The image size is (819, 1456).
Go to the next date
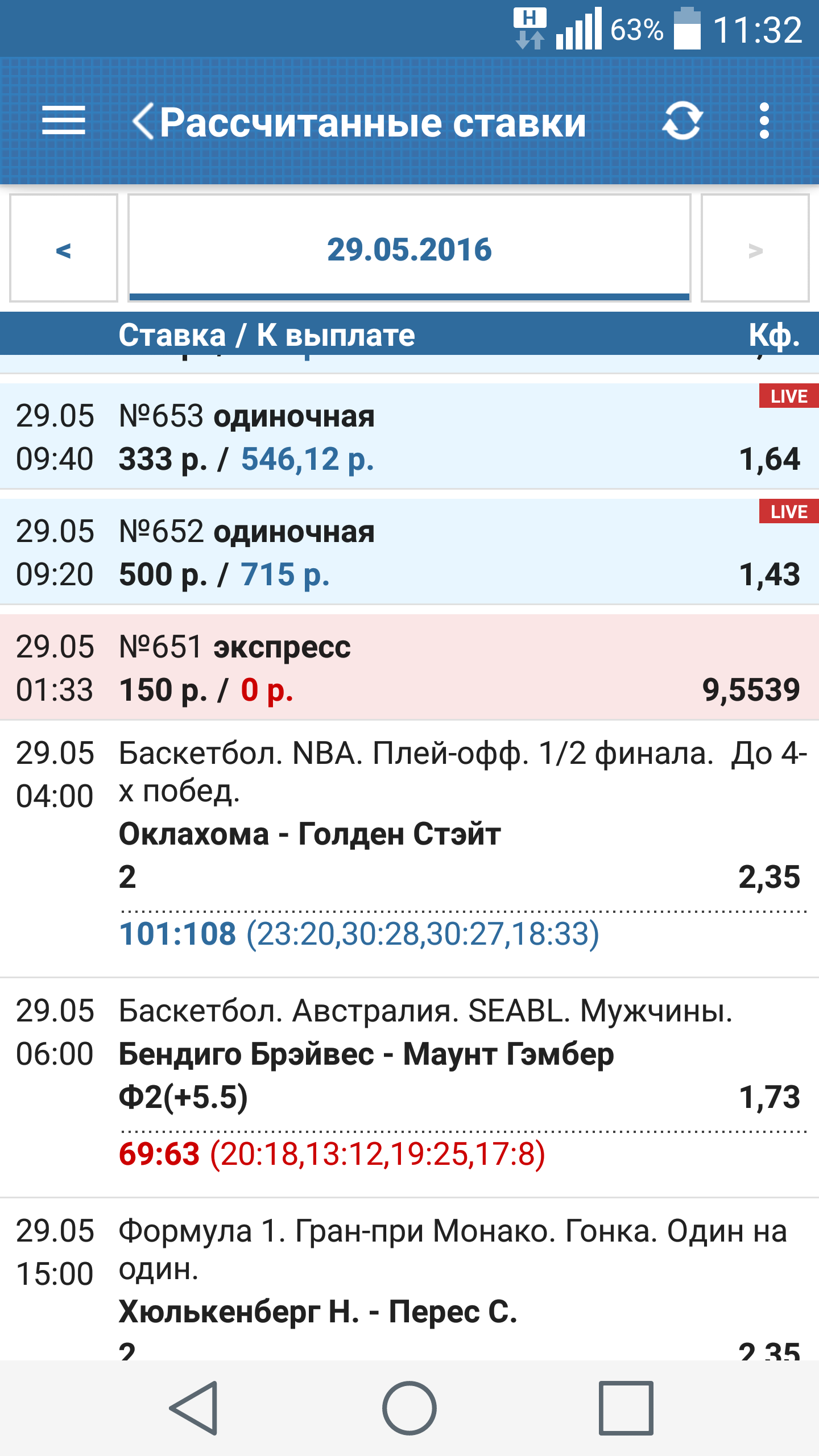coord(755,249)
